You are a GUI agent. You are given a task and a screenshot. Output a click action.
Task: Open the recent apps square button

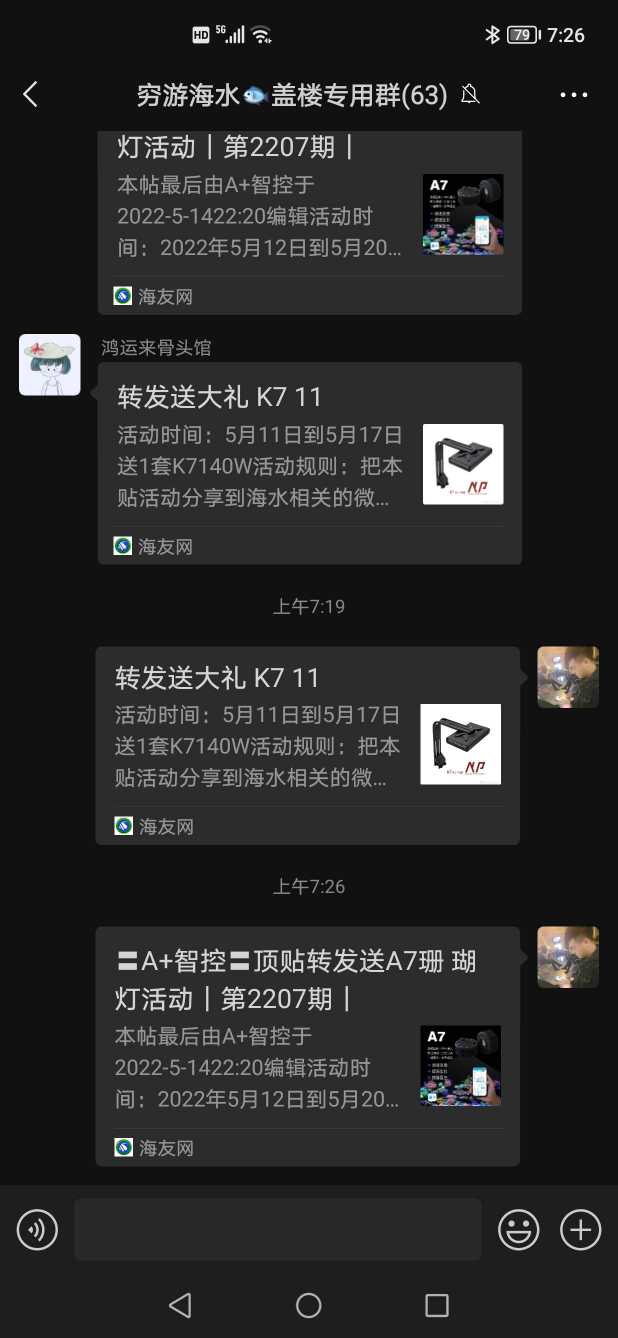point(437,1305)
